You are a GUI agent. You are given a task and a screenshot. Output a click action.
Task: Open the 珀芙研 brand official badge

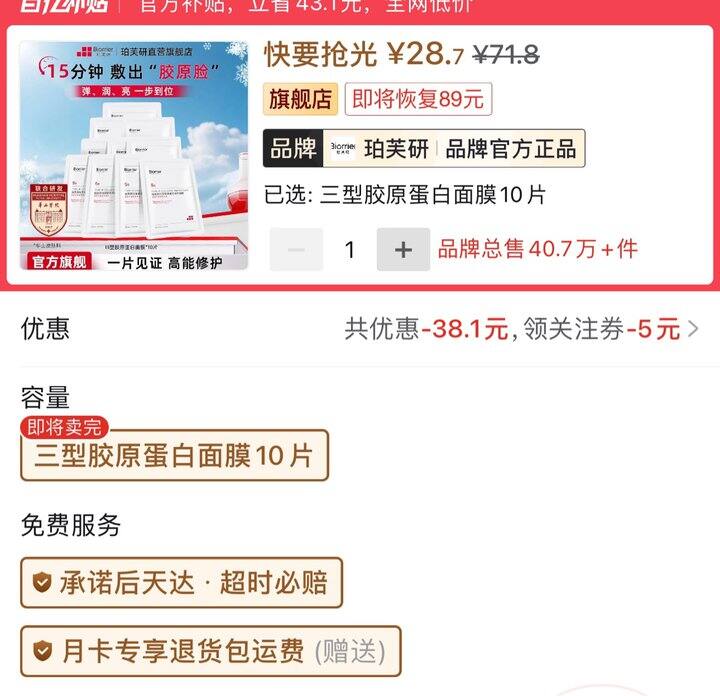[x=423, y=149]
